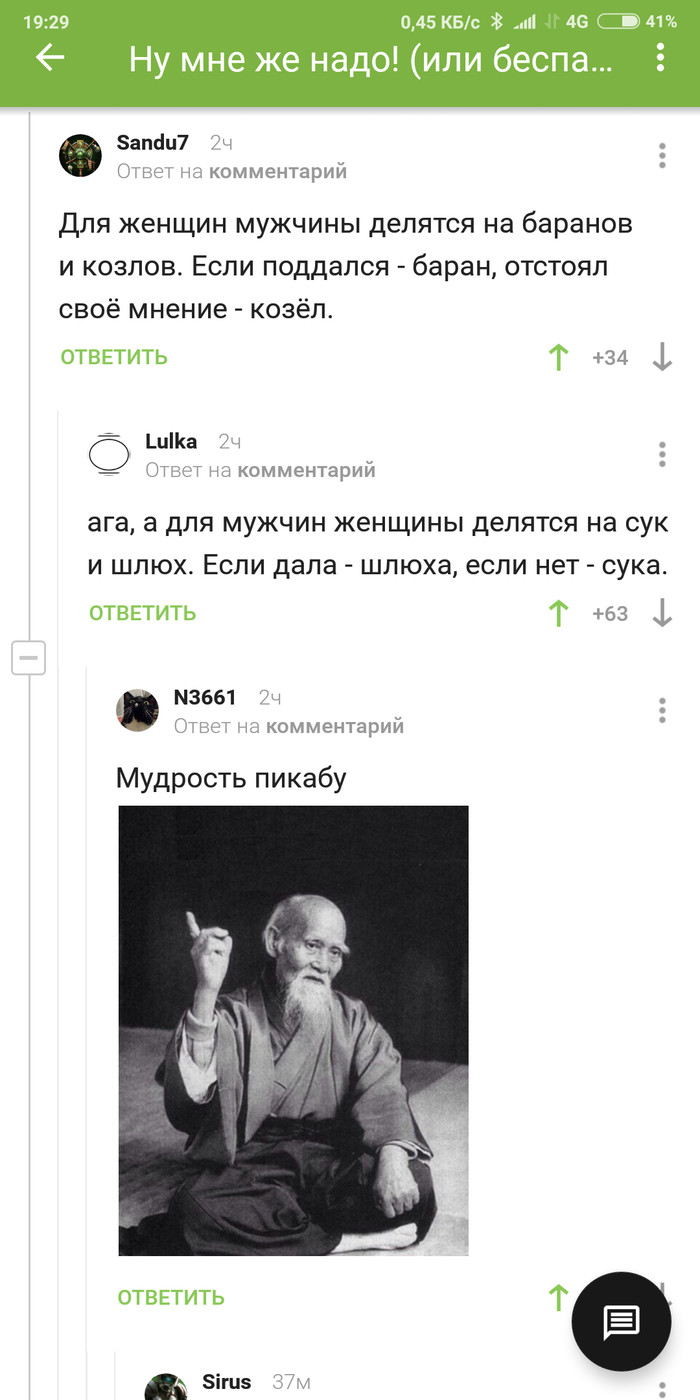
Task: Upvote Lulka's comment
Action: [558, 613]
